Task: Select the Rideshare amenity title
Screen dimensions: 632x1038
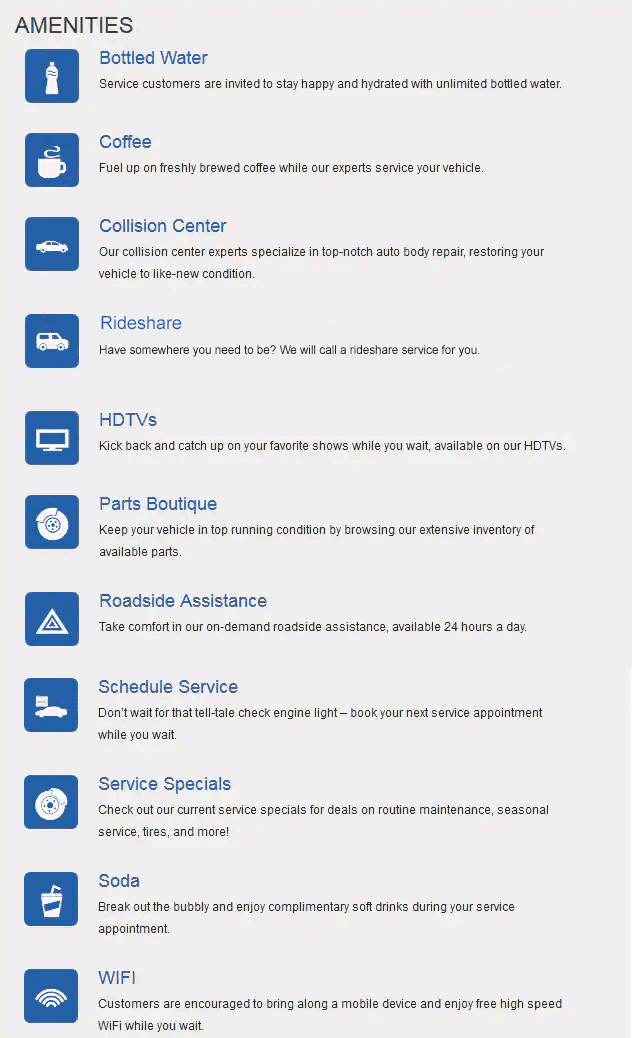Action: (141, 323)
